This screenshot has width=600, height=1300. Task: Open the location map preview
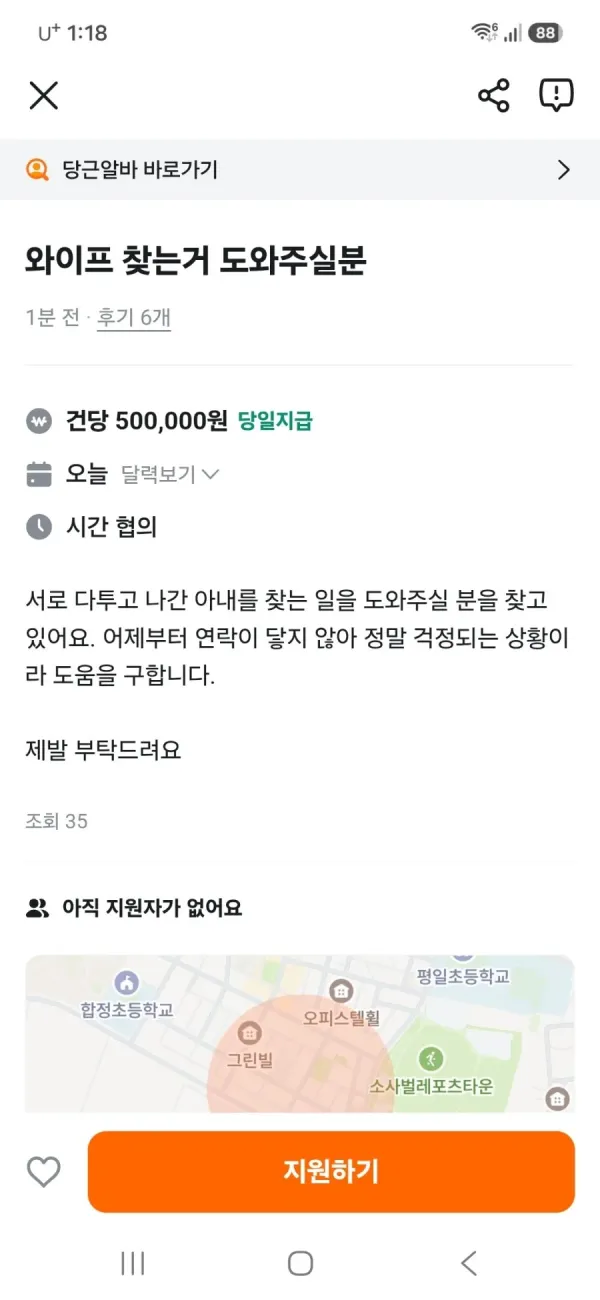300,1033
